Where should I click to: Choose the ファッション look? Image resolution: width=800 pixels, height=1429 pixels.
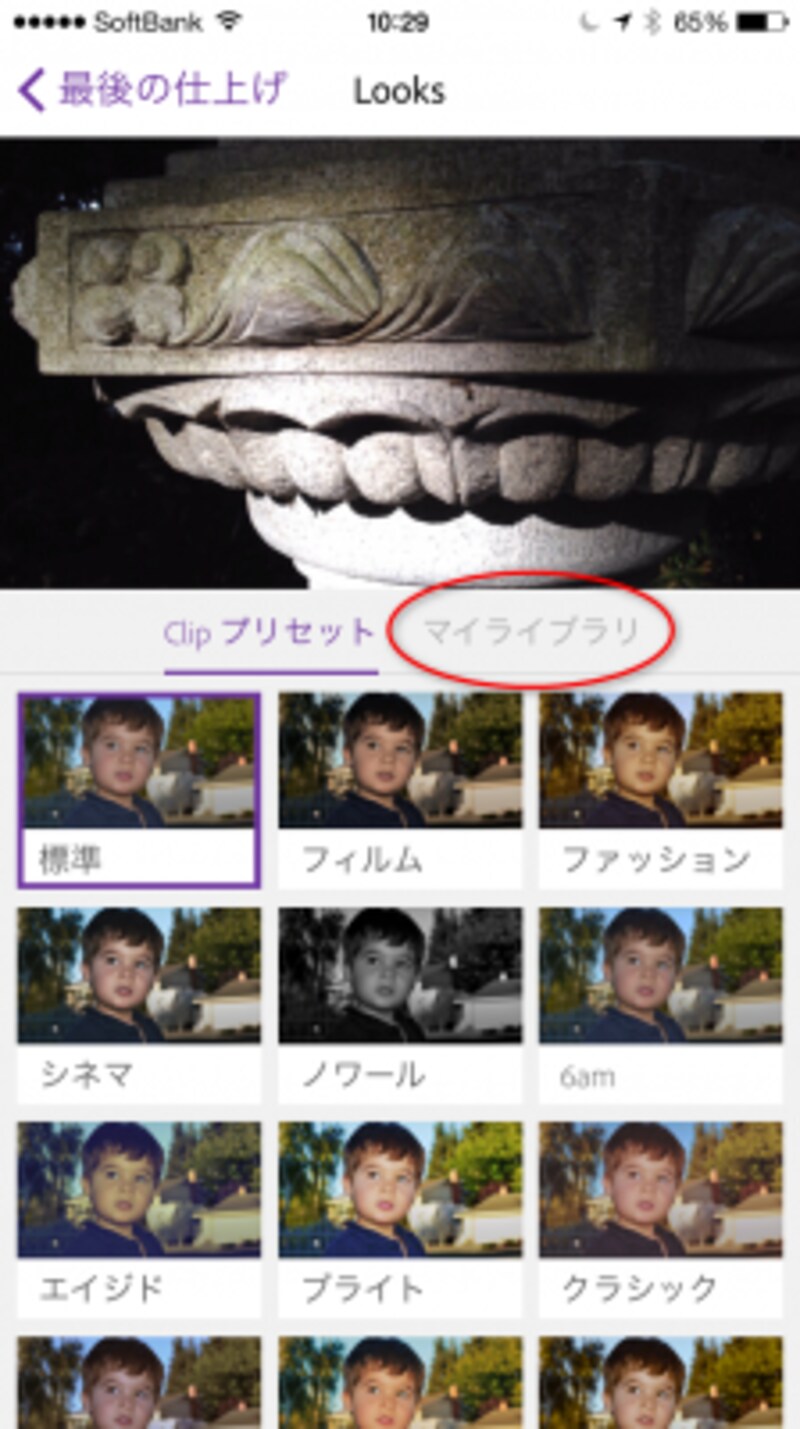661,790
